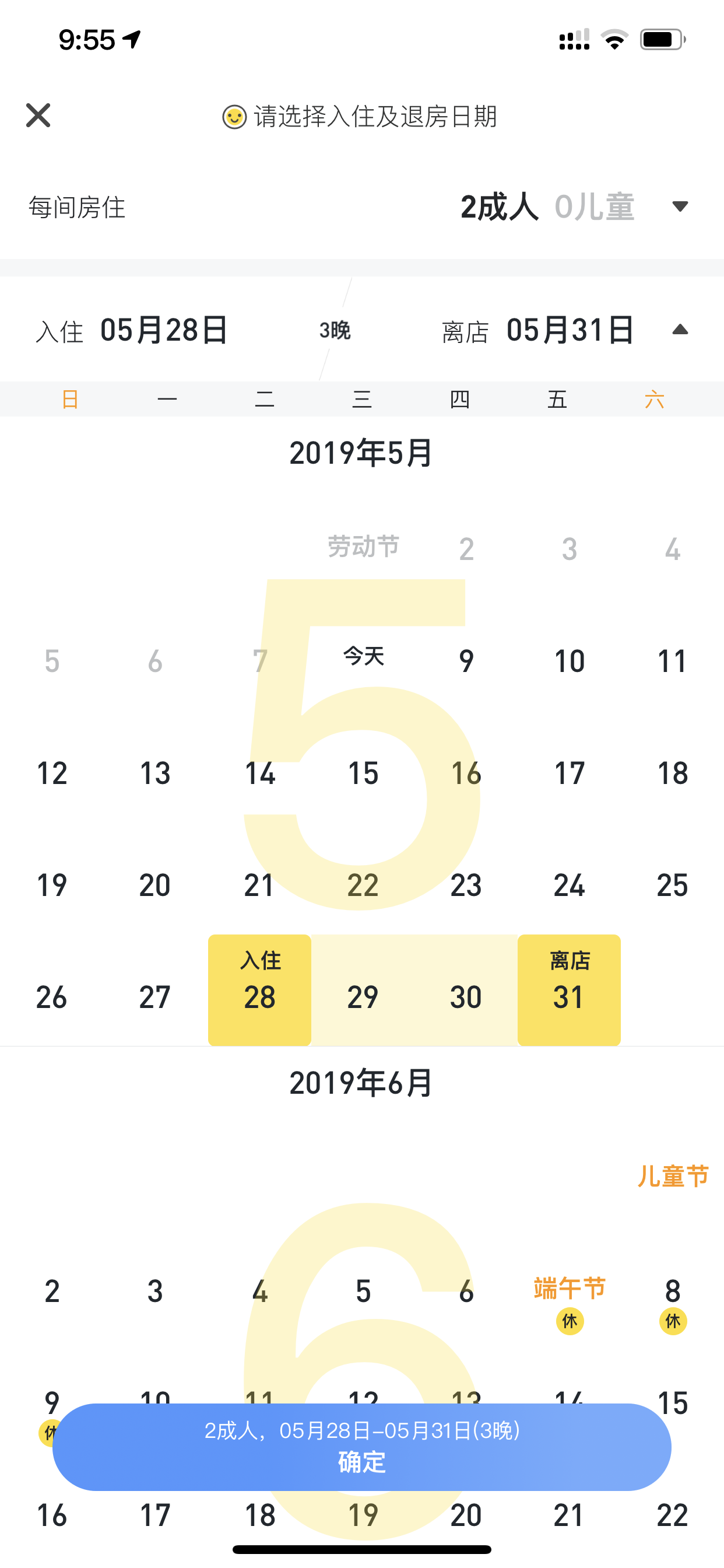Choose May 26 in the calendar
This screenshot has height=1568, width=724.
point(52,997)
